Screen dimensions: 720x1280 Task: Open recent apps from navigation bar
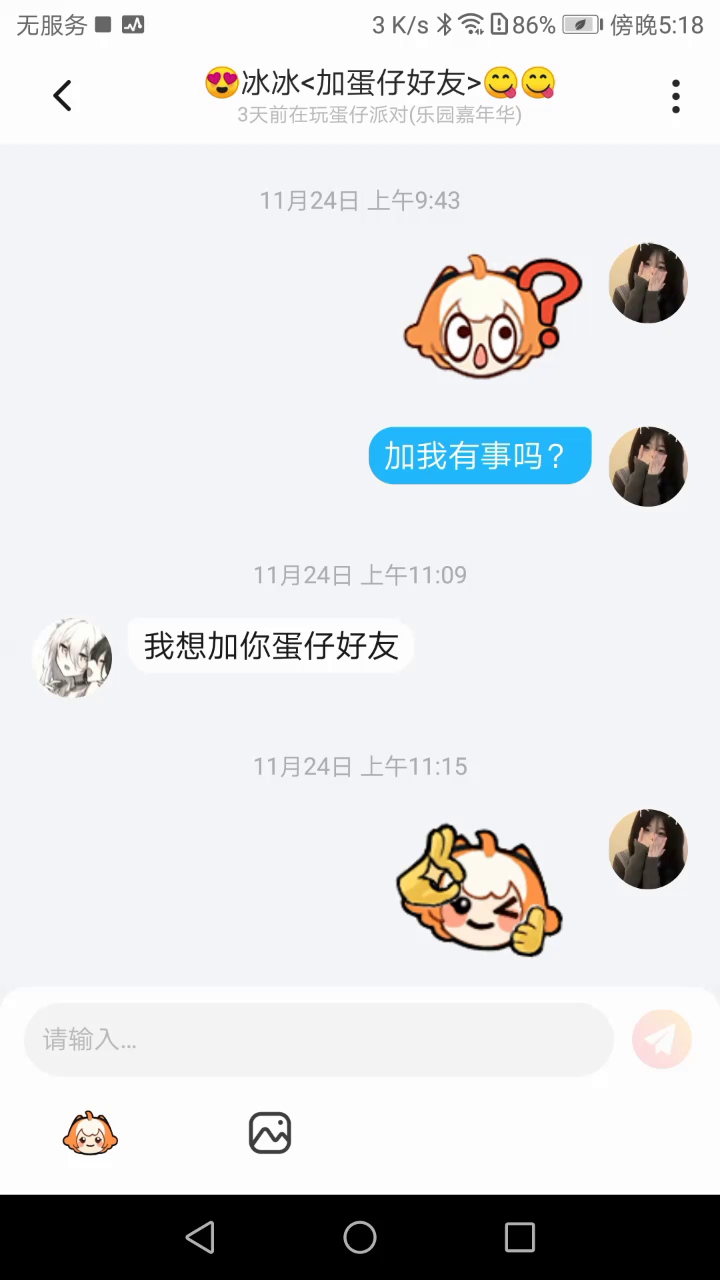pos(520,1237)
